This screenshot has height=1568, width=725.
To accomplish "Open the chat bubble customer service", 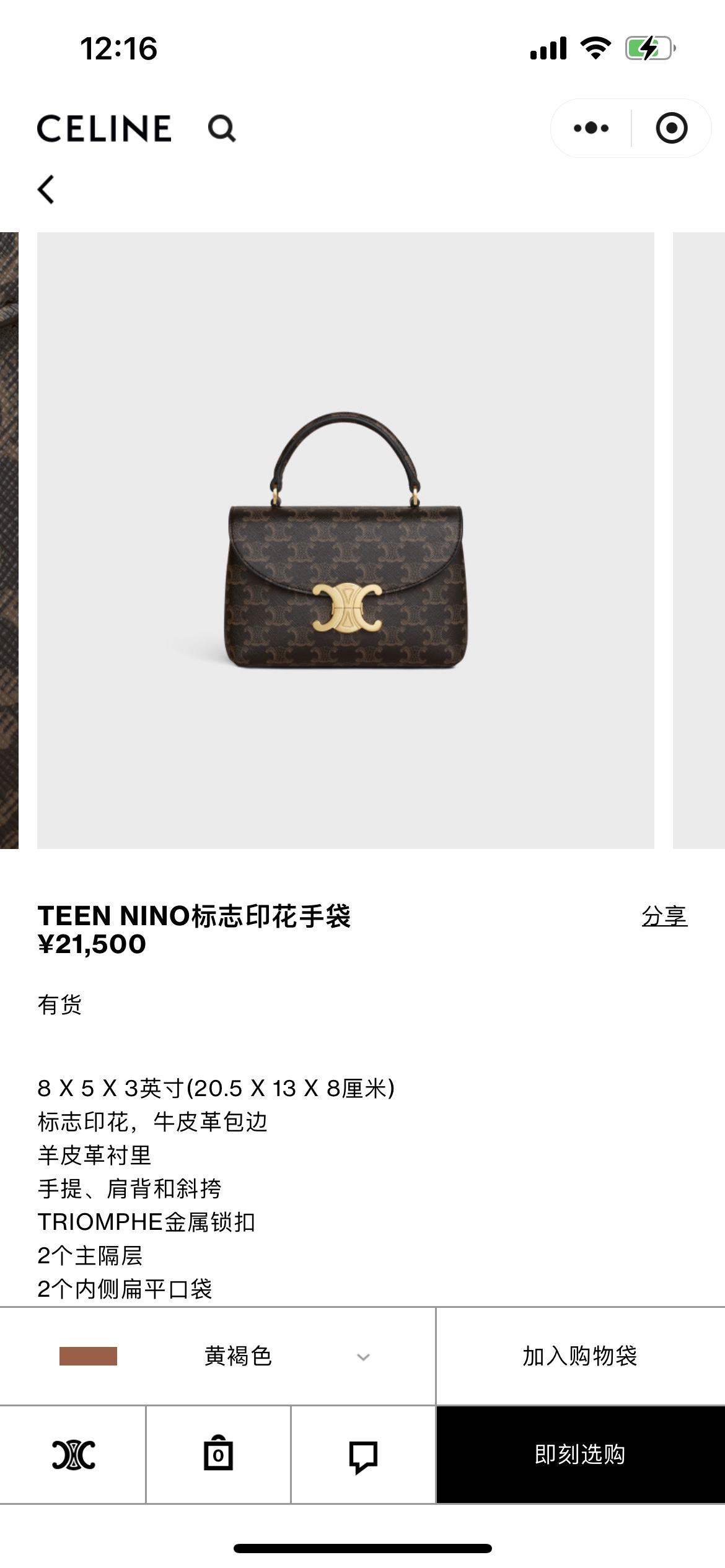I will (363, 1456).
